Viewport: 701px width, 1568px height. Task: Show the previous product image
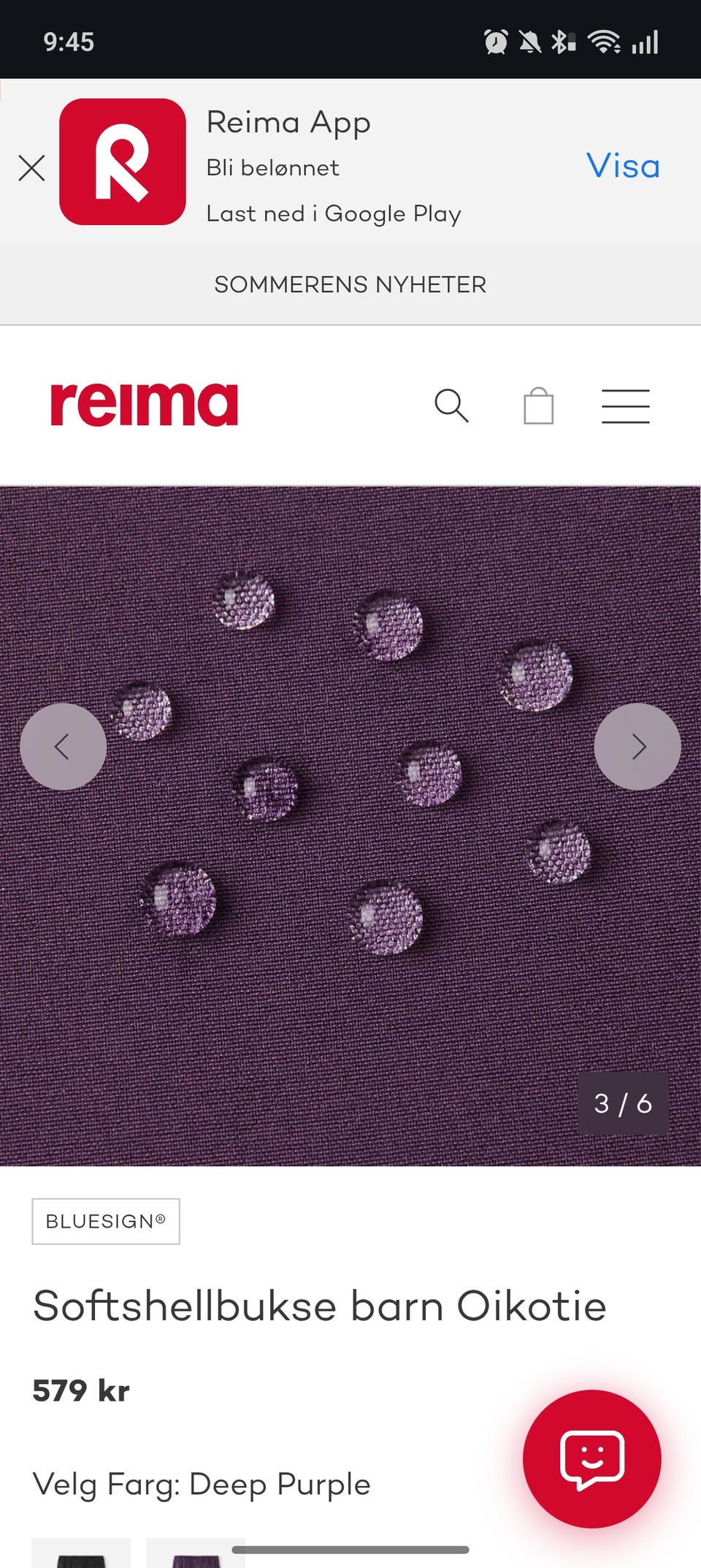tap(64, 747)
